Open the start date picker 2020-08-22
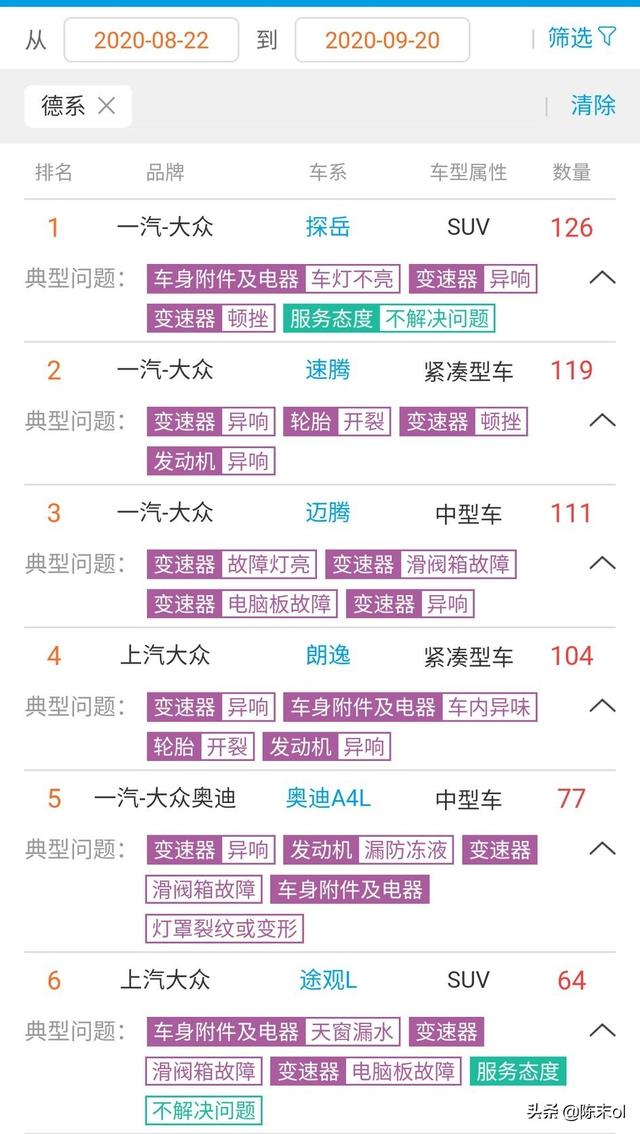 tap(151, 40)
